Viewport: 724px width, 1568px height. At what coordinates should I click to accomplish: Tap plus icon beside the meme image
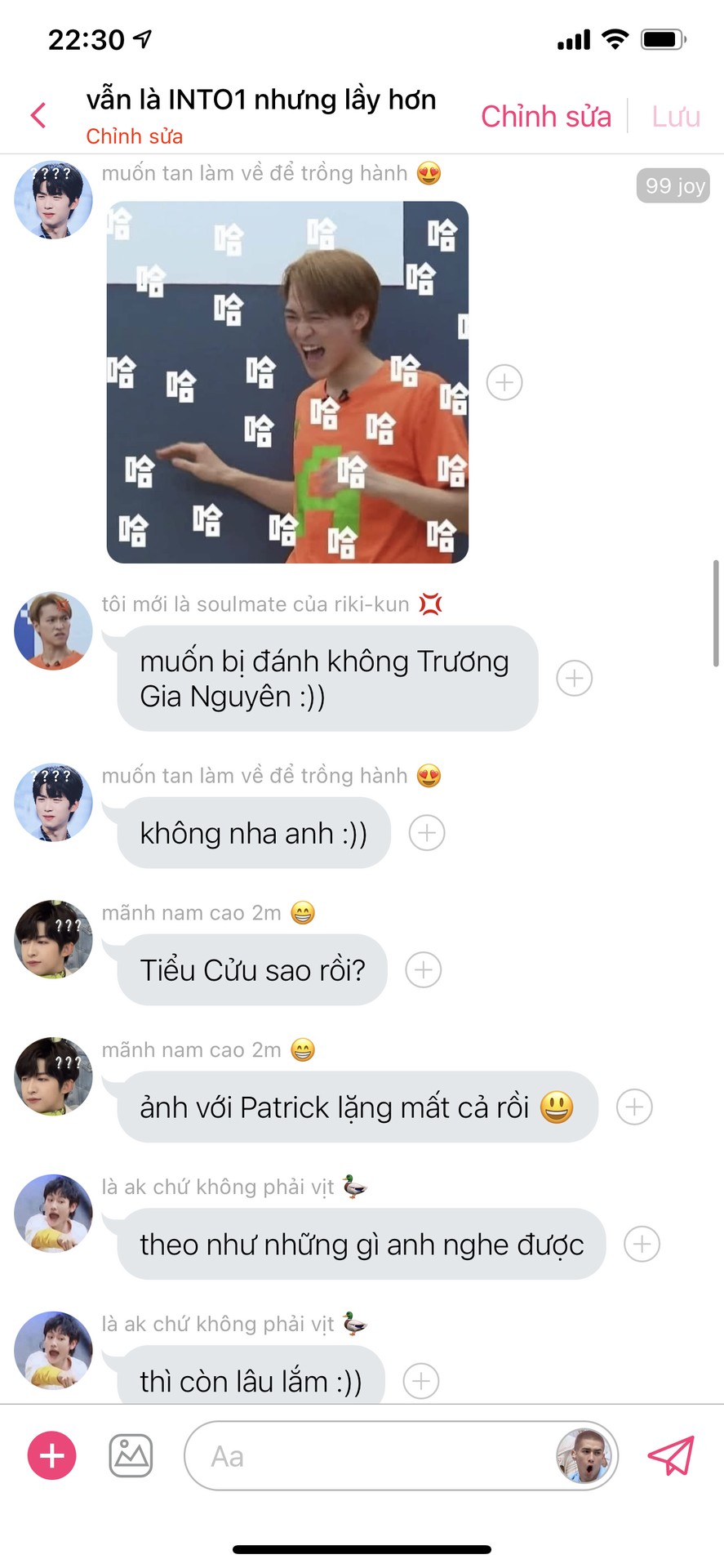(x=504, y=382)
